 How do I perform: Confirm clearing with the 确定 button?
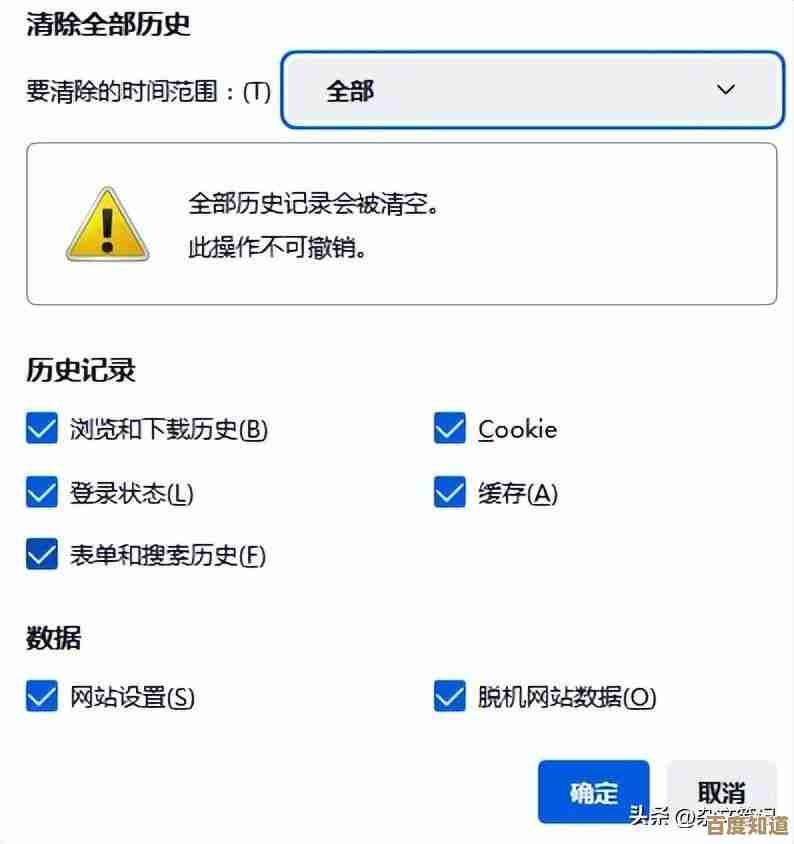(593, 792)
